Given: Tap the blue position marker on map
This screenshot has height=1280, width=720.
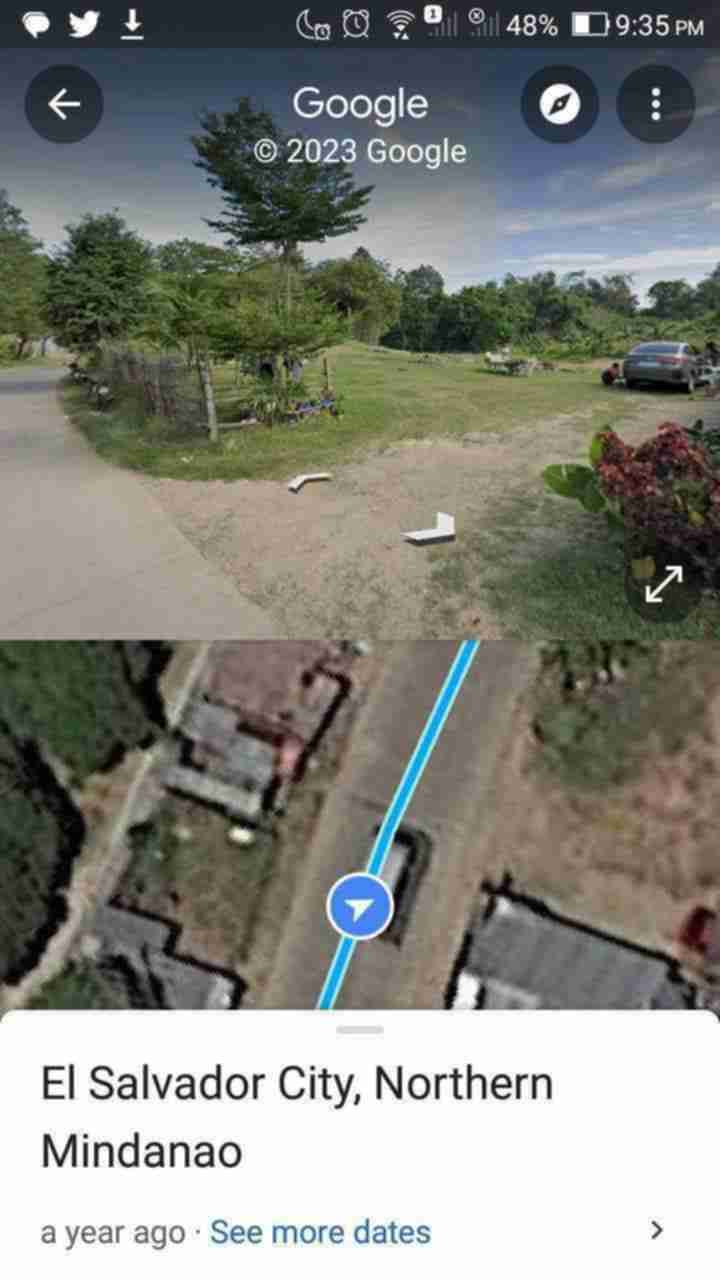Looking at the screenshot, I should tap(360, 908).
